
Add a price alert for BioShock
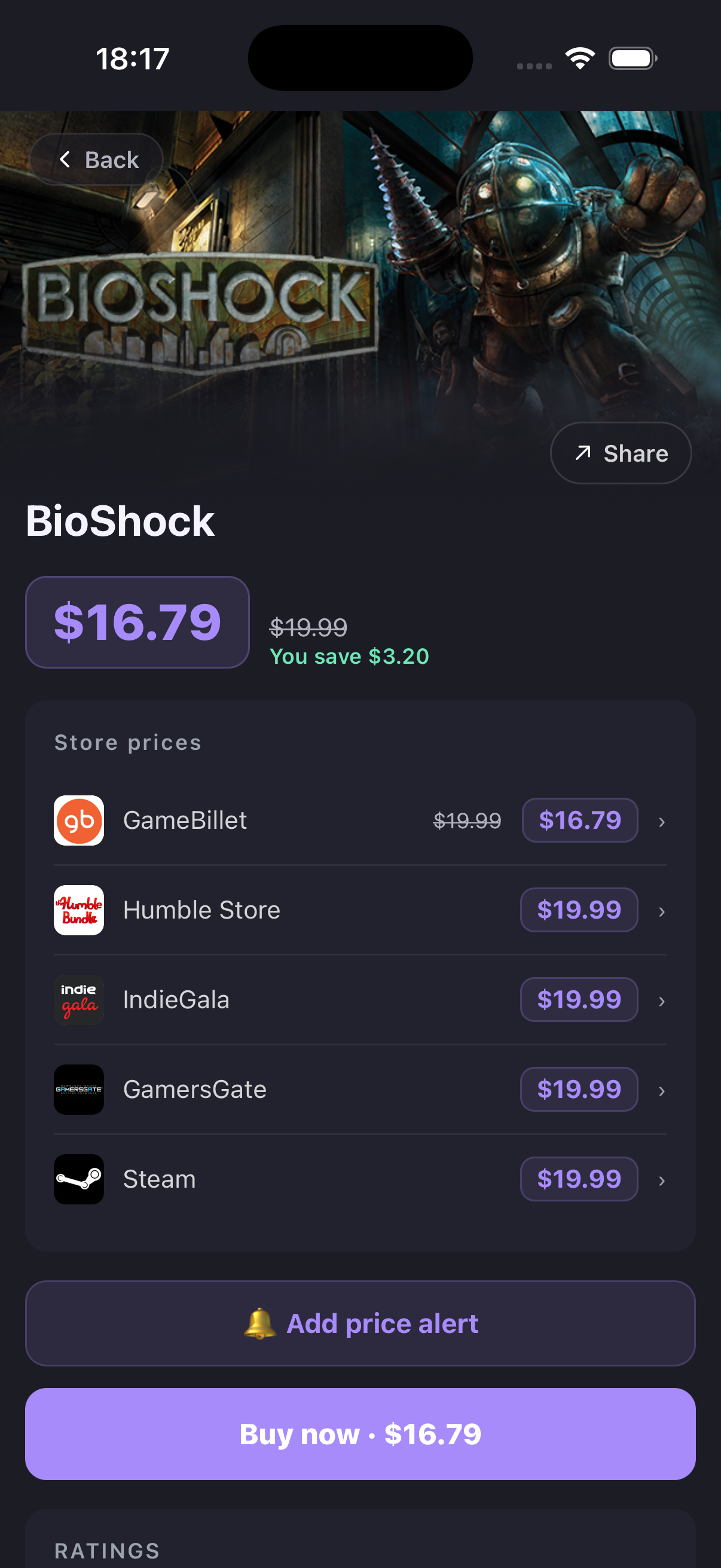(x=360, y=1323)
